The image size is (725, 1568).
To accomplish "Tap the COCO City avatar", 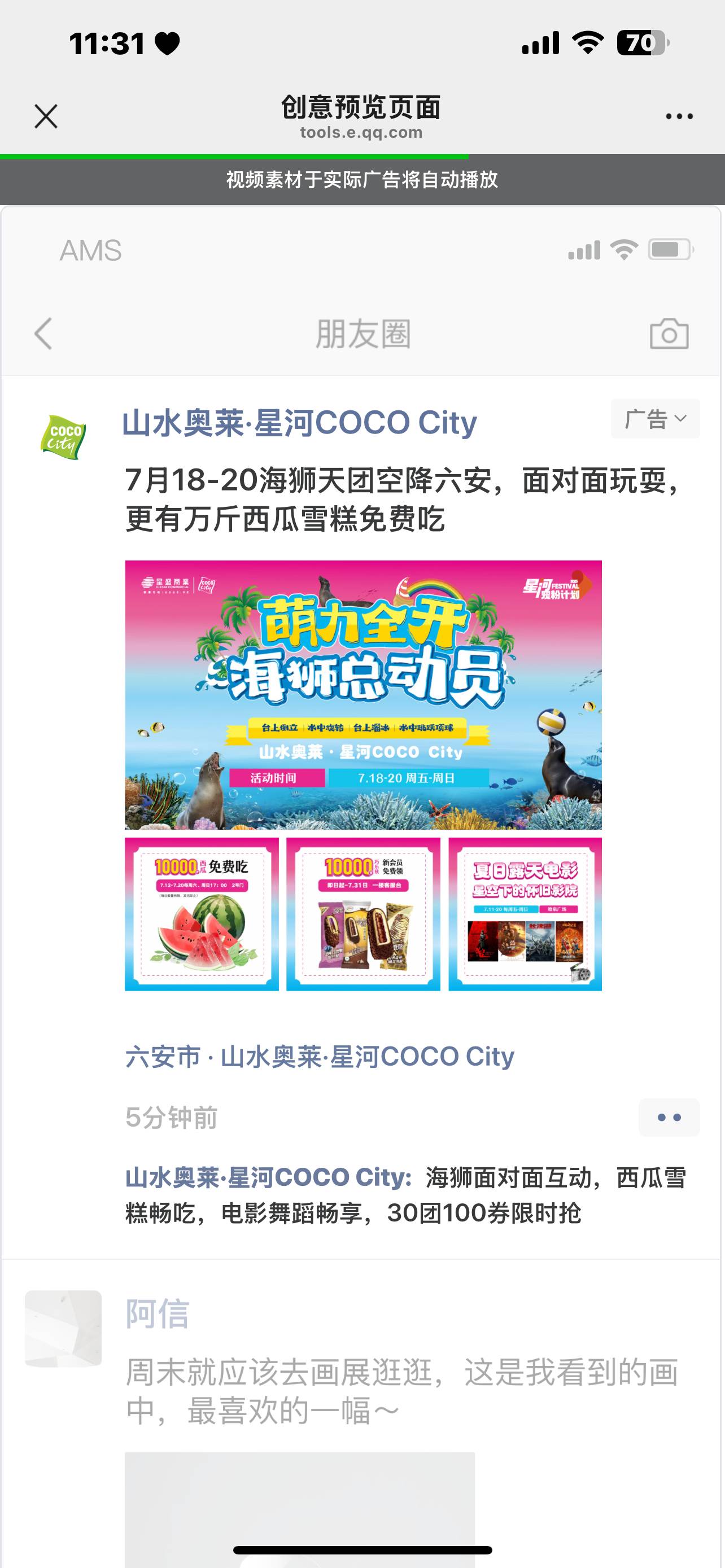I will pyautogui.click(x=63, y=436).
